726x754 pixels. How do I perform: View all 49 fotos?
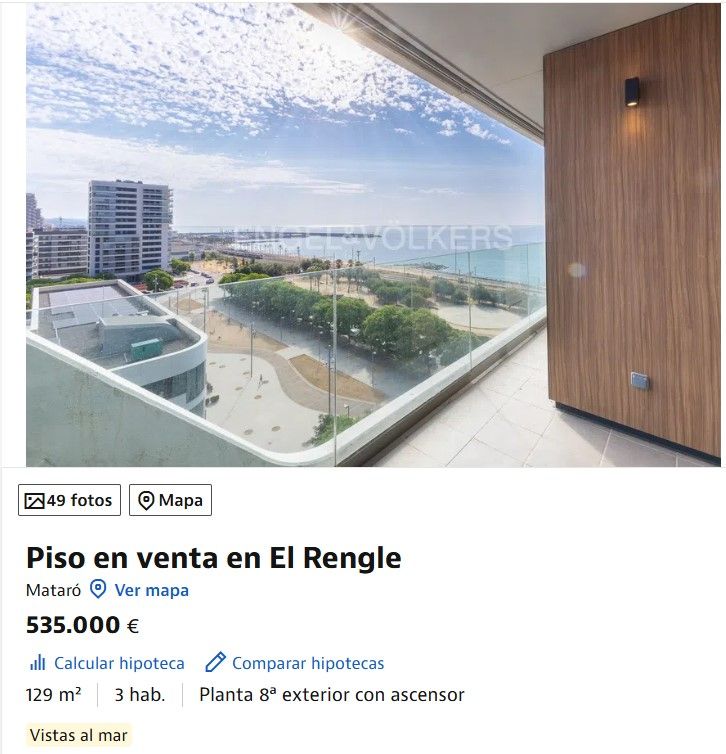coord(69,500)
